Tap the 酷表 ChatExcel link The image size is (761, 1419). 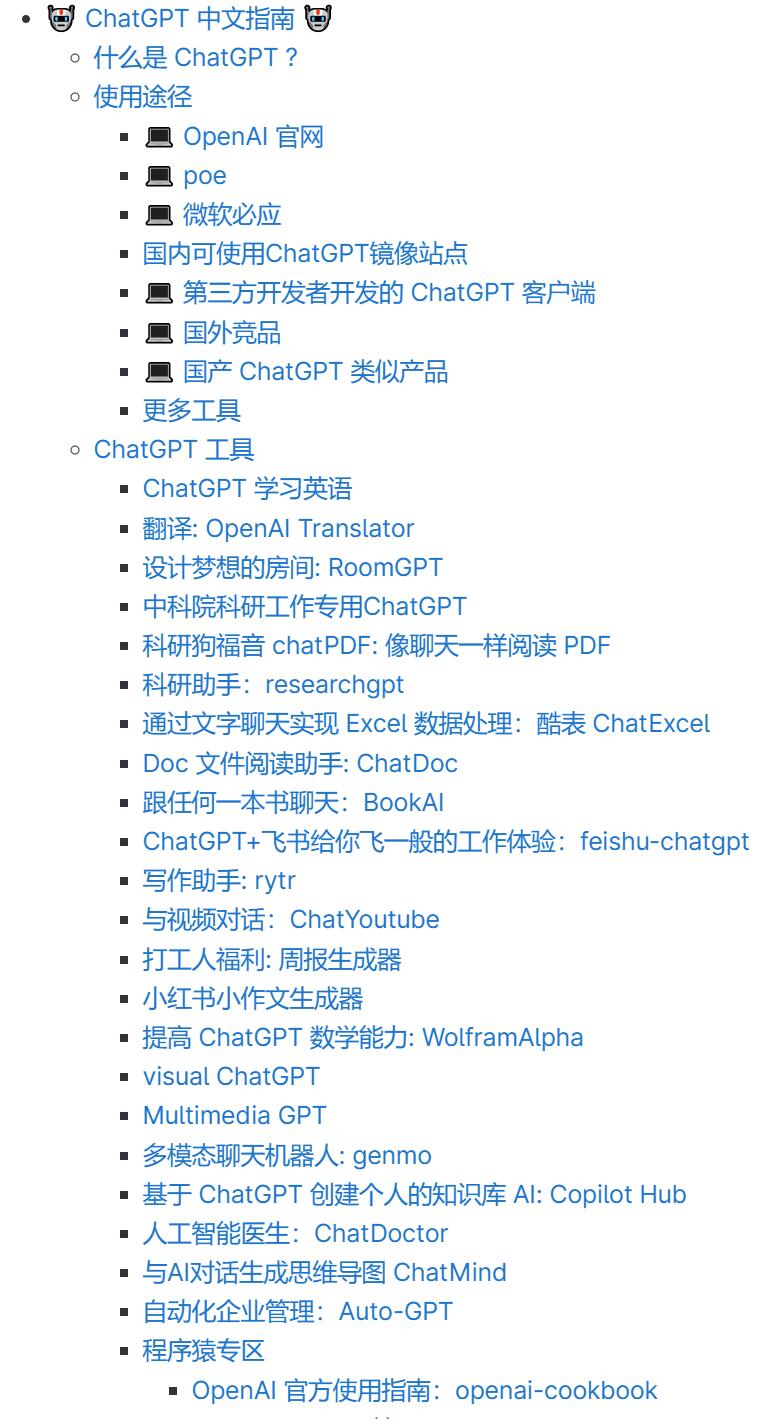coord(426,724)
